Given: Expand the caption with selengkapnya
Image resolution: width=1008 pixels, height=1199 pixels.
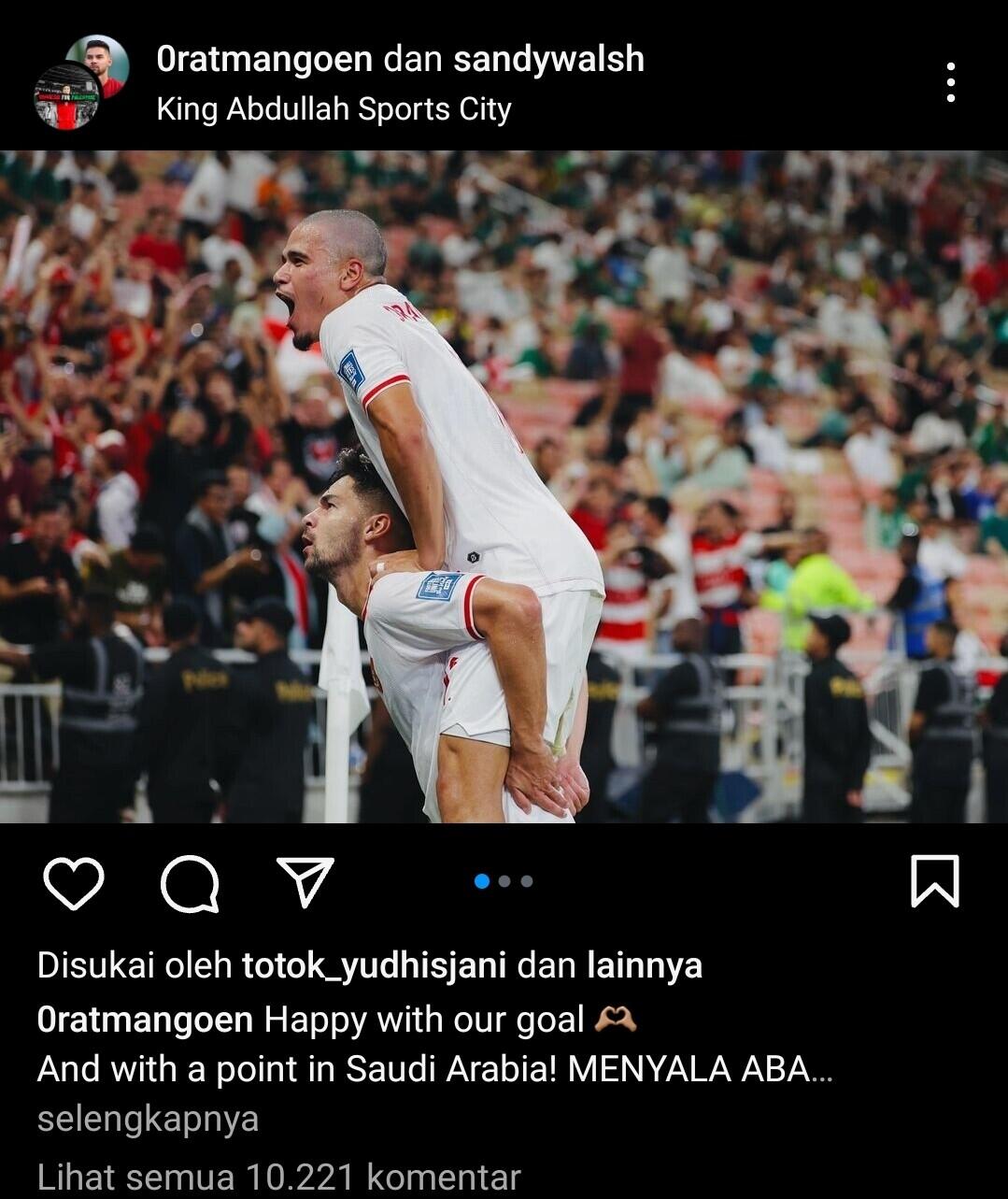Looking at the screenshot, I should pyautogui.click(x=148, y=1119).
